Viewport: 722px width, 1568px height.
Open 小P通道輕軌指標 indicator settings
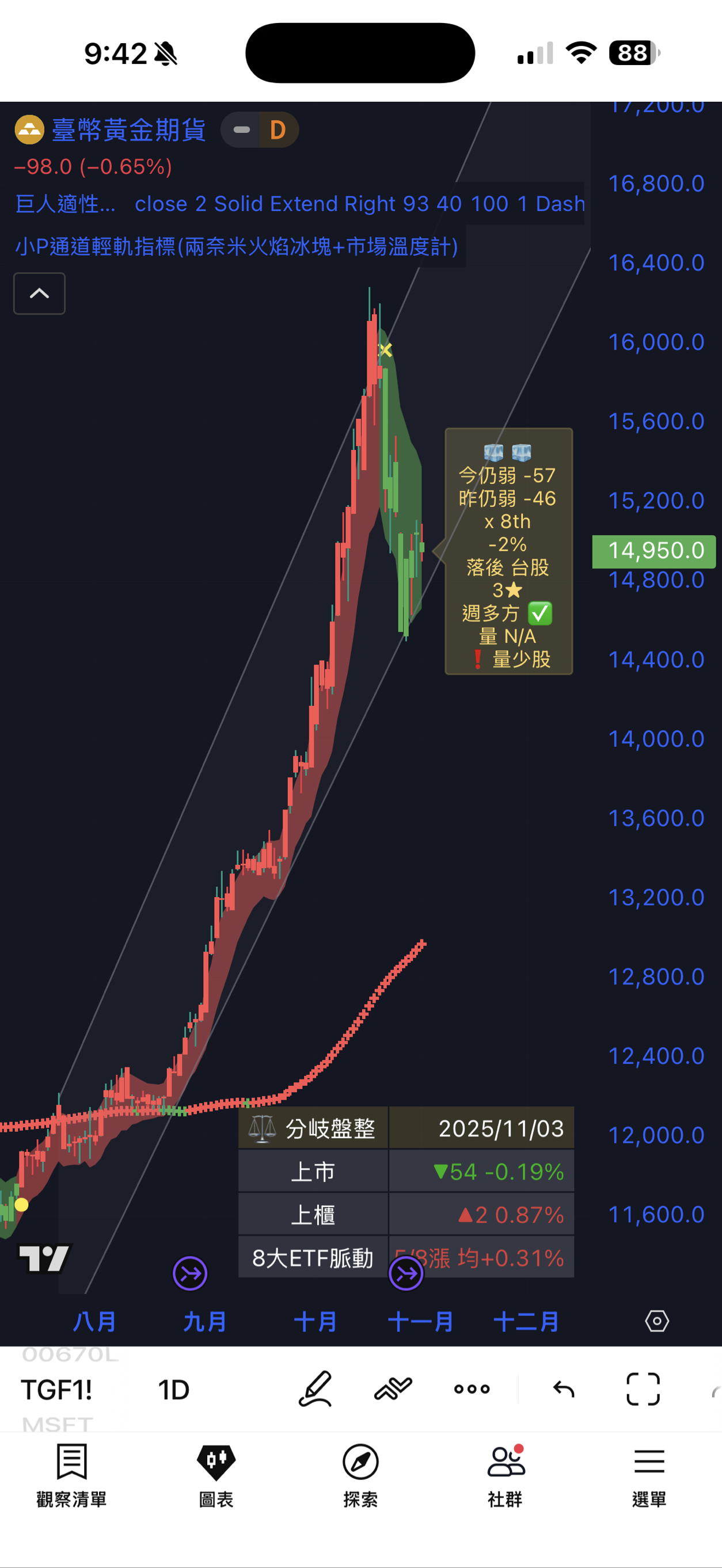(237, 246)
